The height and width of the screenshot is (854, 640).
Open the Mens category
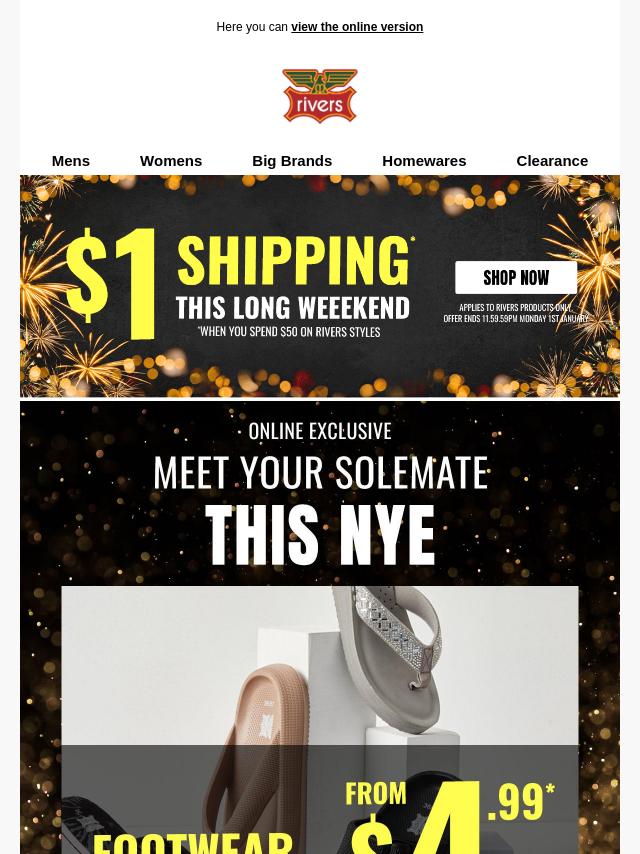pyautogui.click(x=70, y=160)
